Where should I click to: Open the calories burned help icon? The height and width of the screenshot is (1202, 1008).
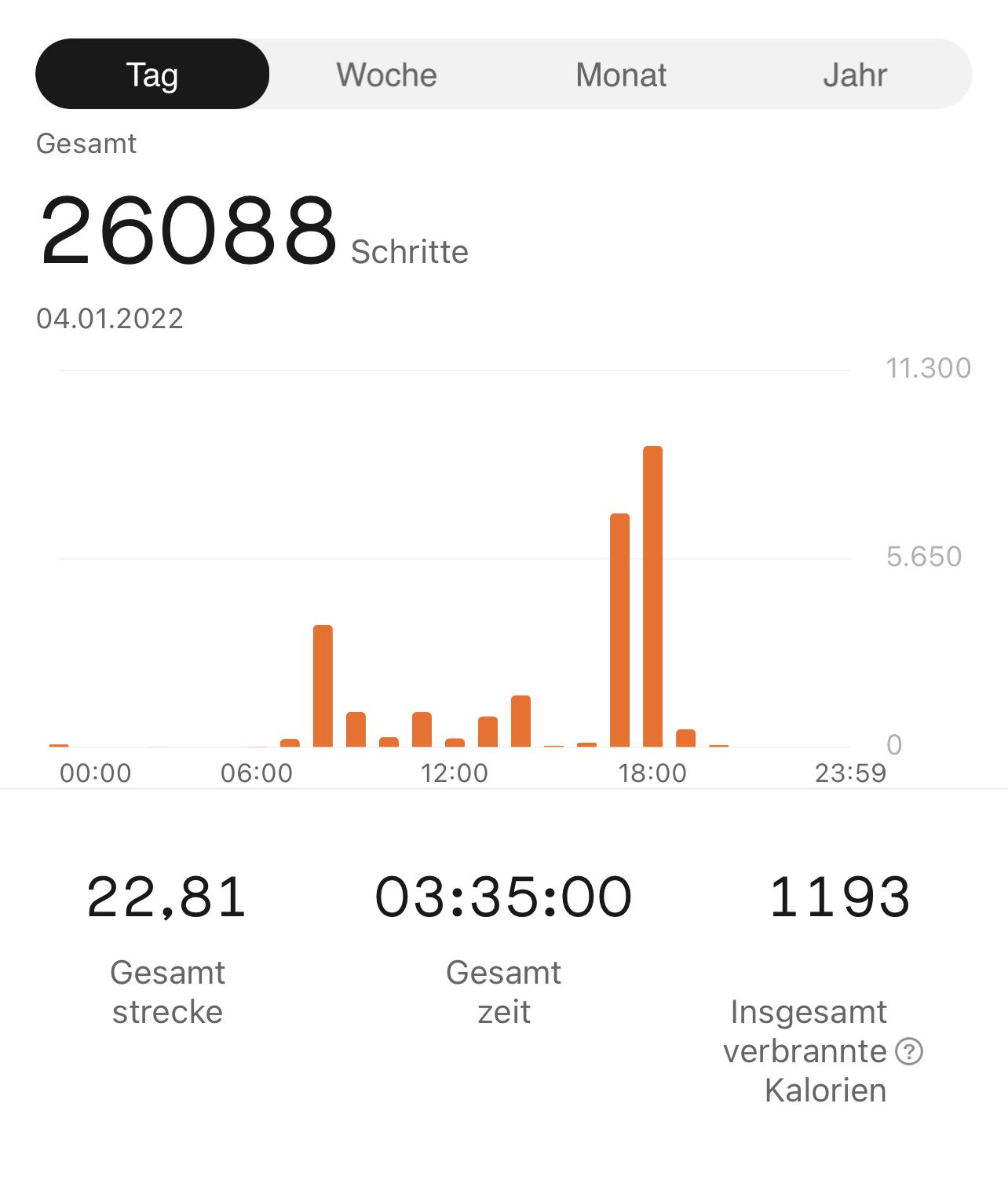point(909,1051)
